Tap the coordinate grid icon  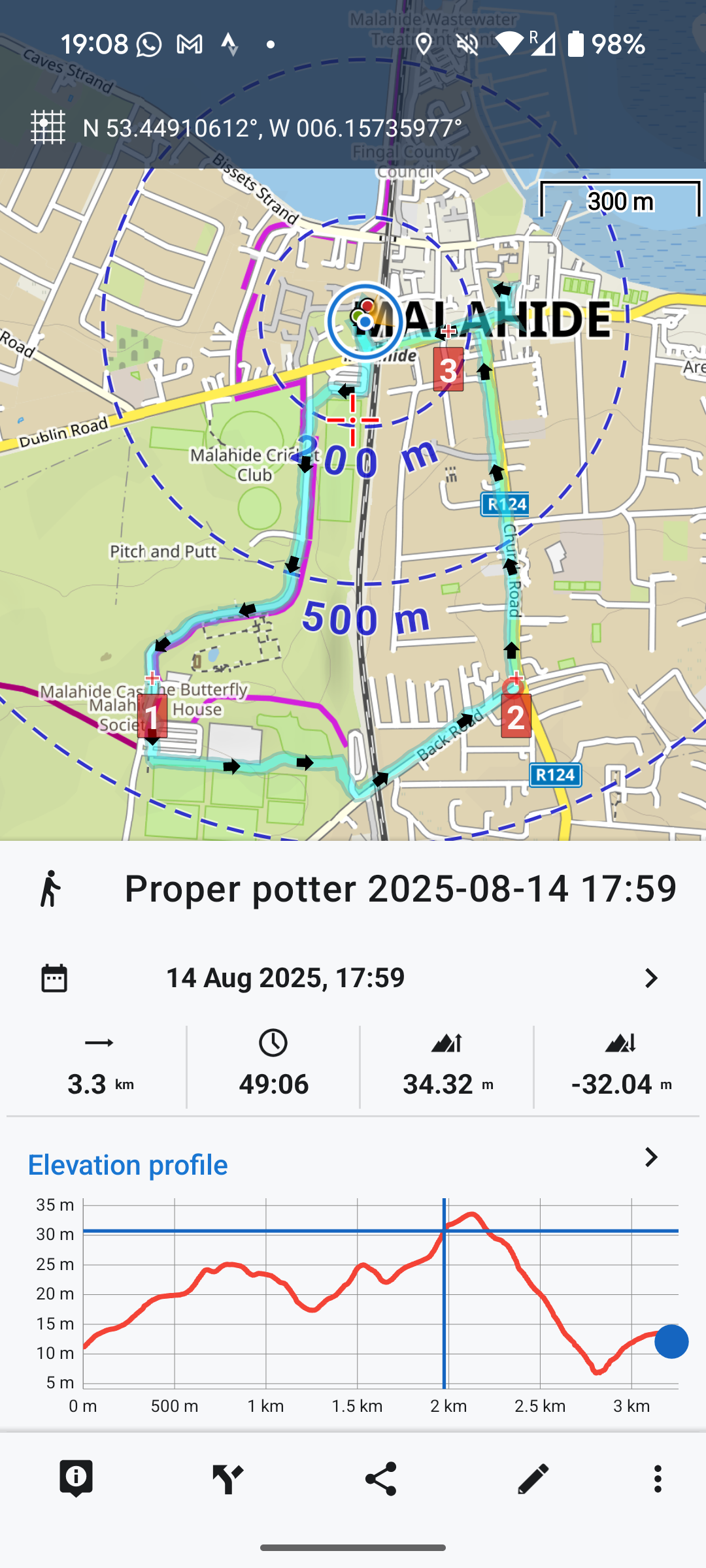pos(48,127)
